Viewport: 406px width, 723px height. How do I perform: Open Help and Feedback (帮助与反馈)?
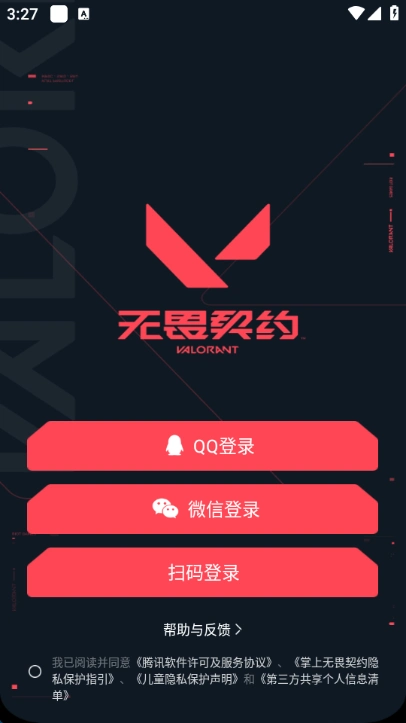202,629
